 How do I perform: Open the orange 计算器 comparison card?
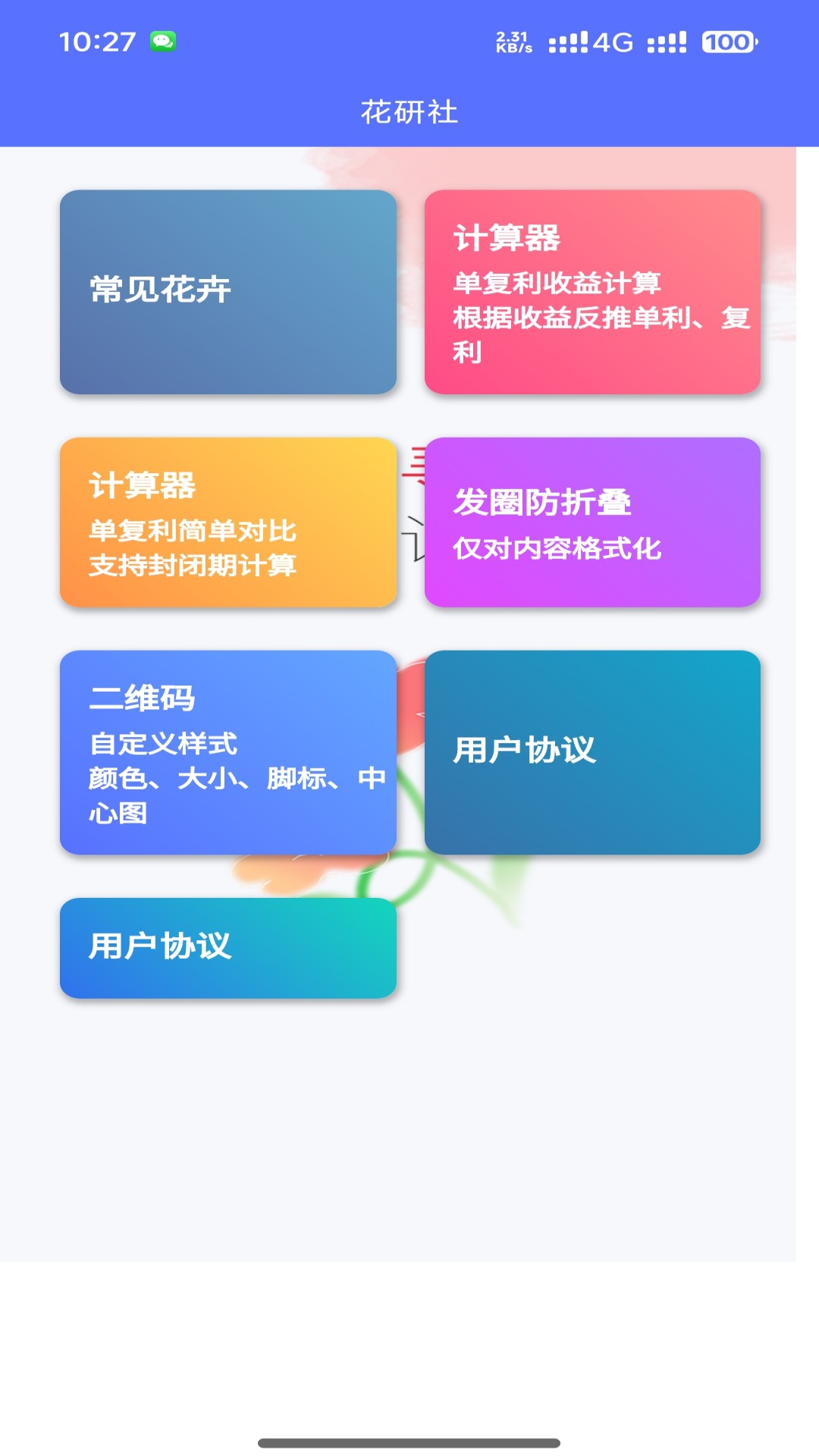(227, 519)
